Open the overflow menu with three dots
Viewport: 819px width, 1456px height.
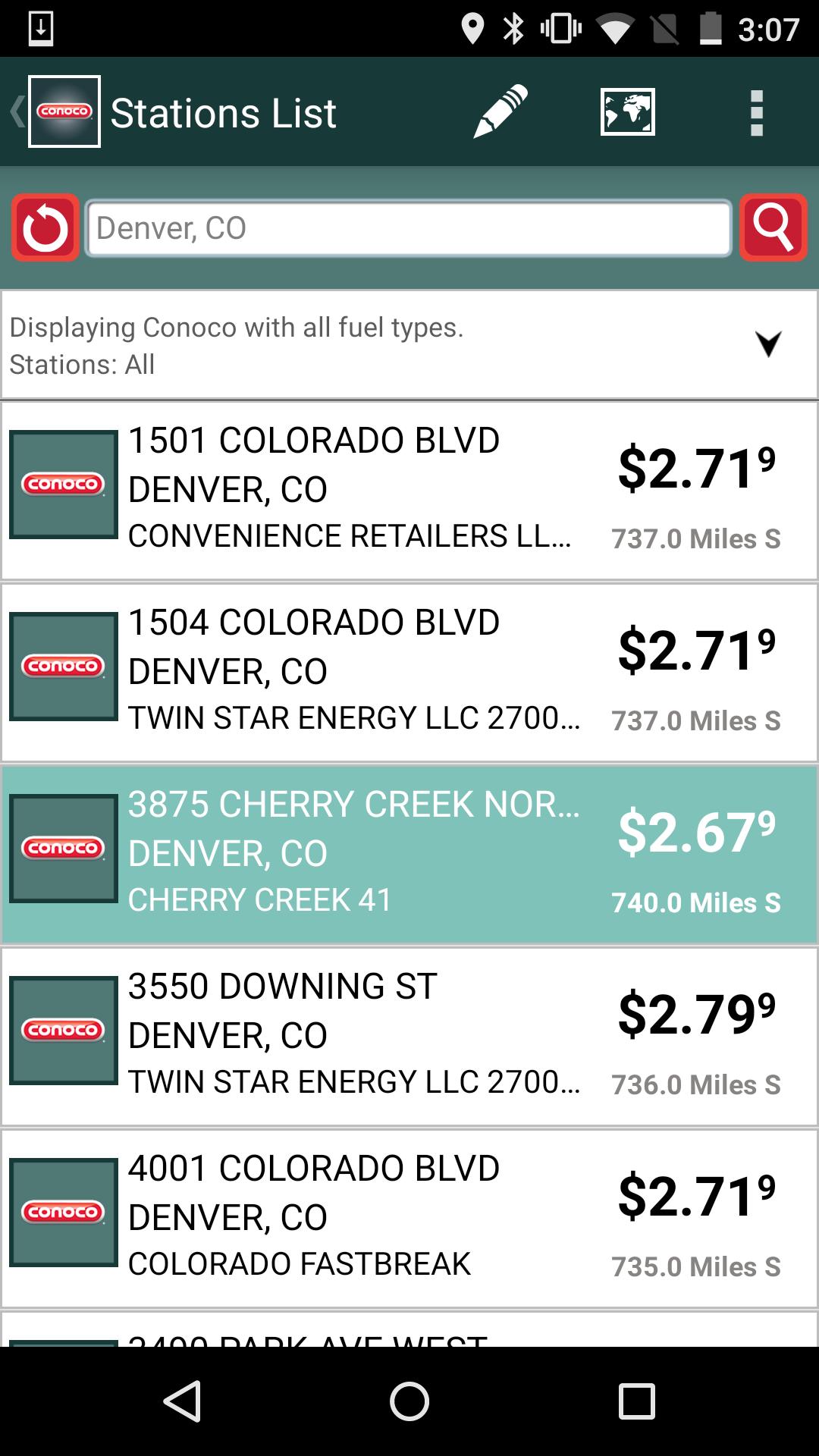pos(755,111)
